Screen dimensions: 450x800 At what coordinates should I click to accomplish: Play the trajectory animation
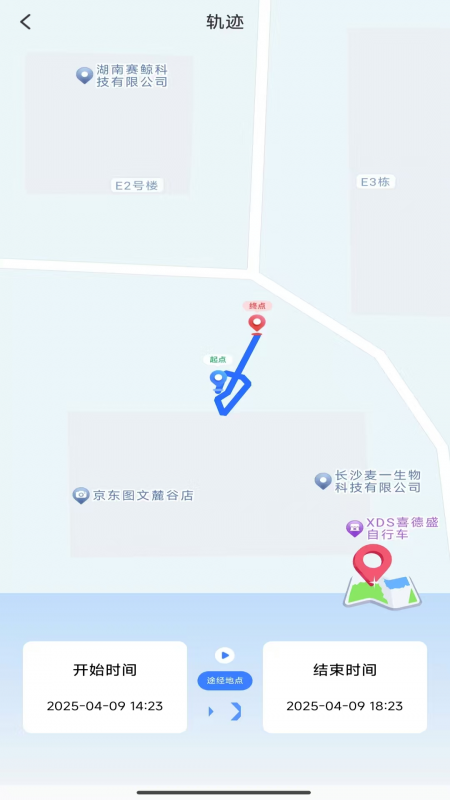(x=224, y=655)
